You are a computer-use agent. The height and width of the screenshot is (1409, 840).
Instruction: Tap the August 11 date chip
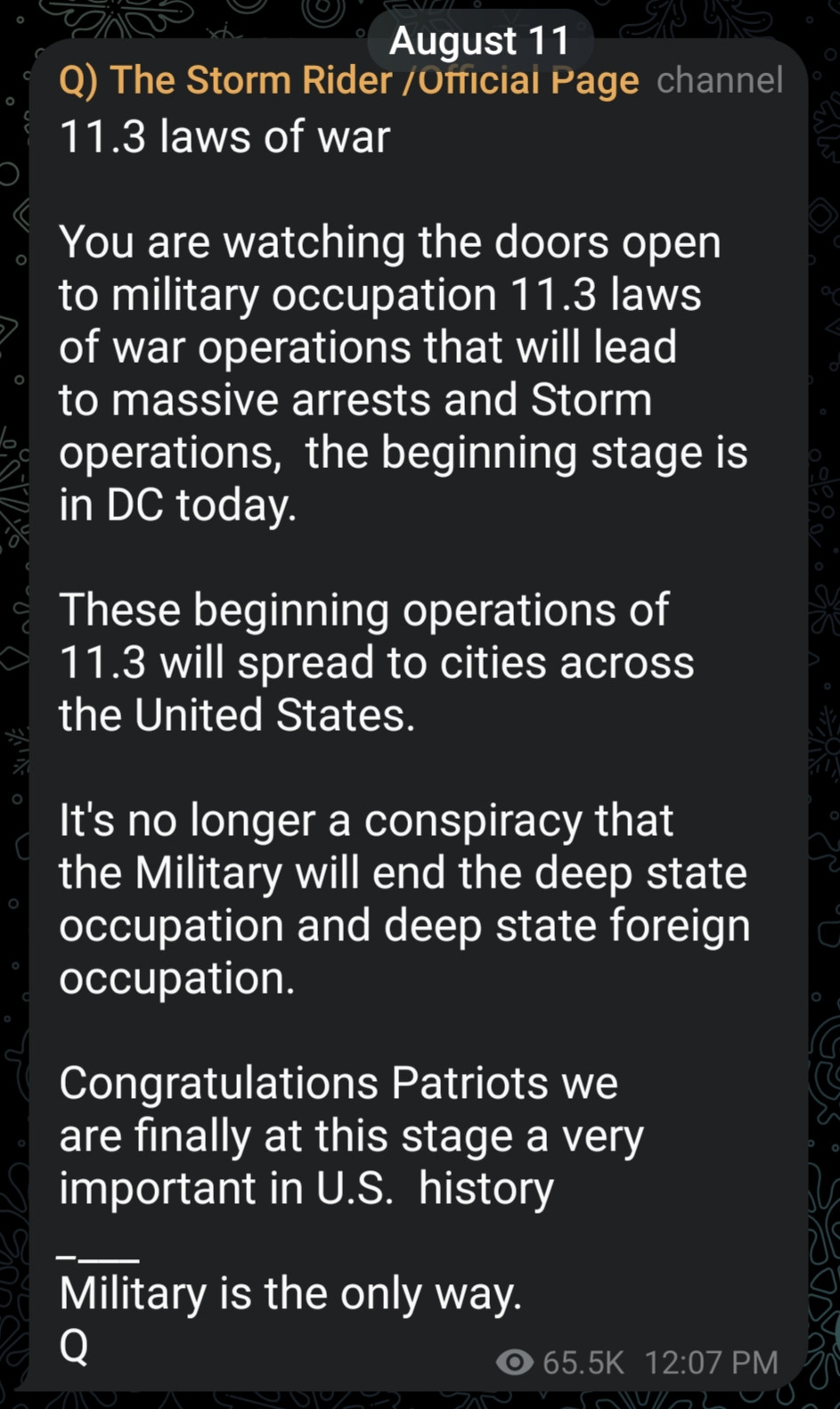tap(479, 40)
